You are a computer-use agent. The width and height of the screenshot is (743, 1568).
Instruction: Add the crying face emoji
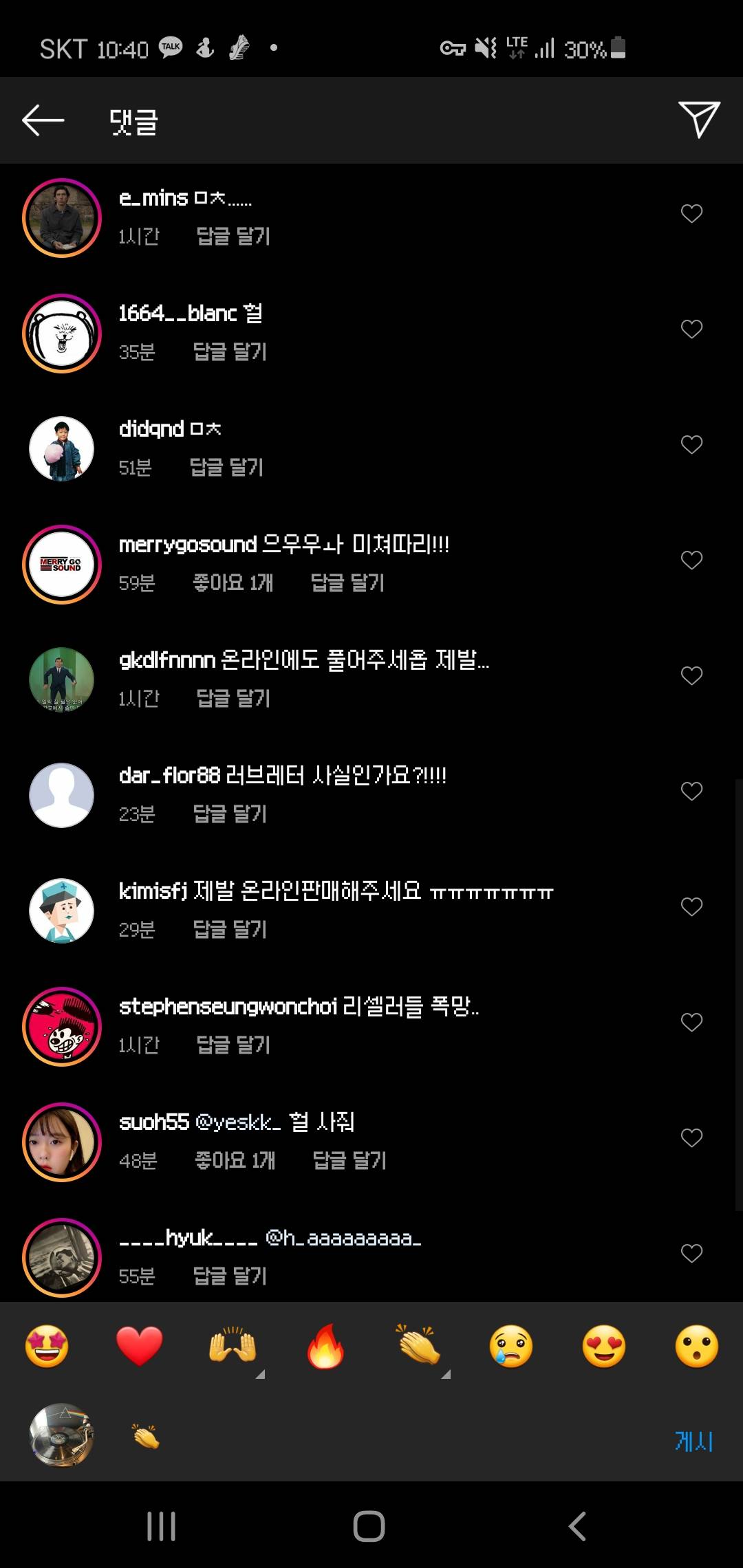(x=511, y=1347)
